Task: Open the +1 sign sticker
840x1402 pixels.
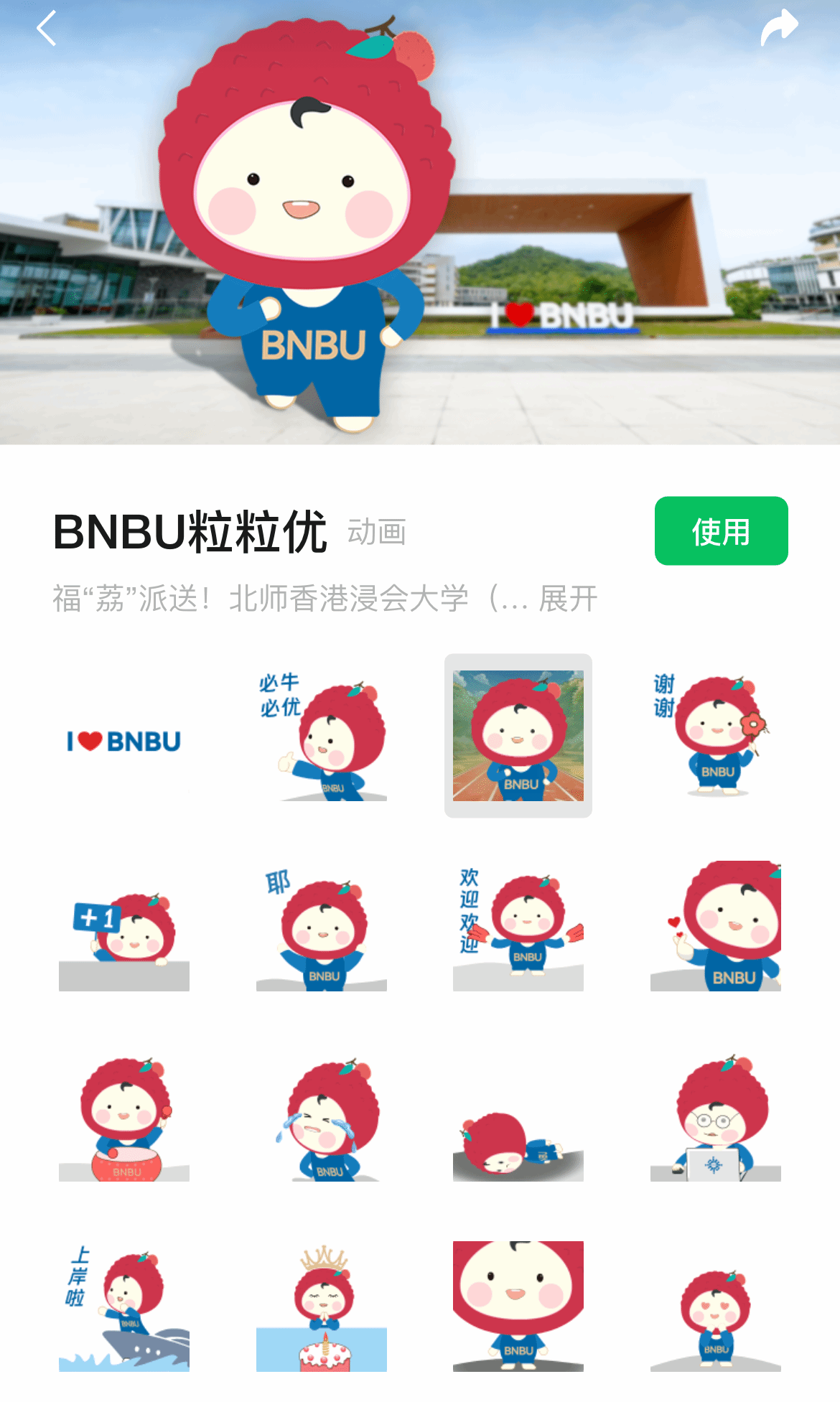Action: (124, 927)
